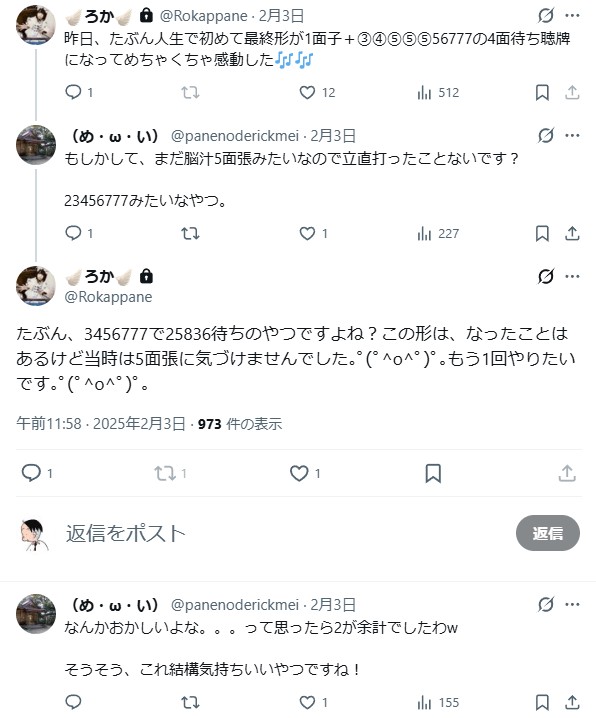Open @panenoderickmei profile from 23456777 reply

coord(234,136)
